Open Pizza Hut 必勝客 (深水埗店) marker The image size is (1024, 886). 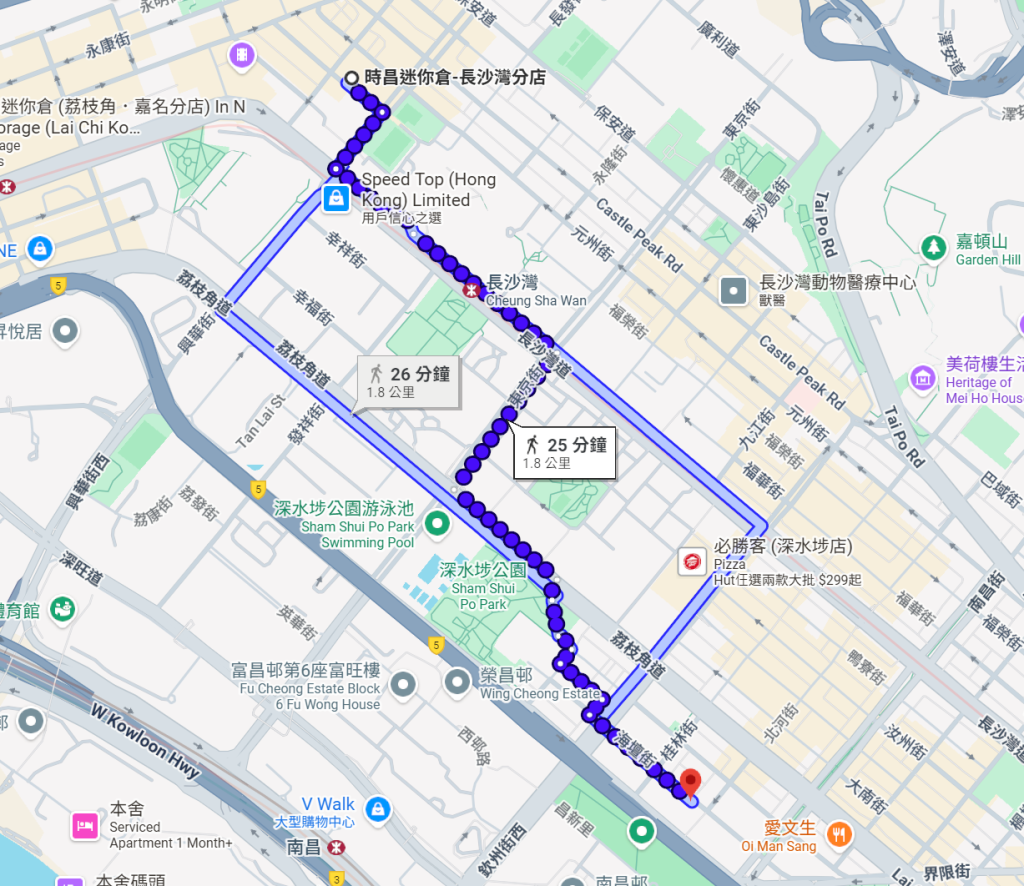coord(690,562)
